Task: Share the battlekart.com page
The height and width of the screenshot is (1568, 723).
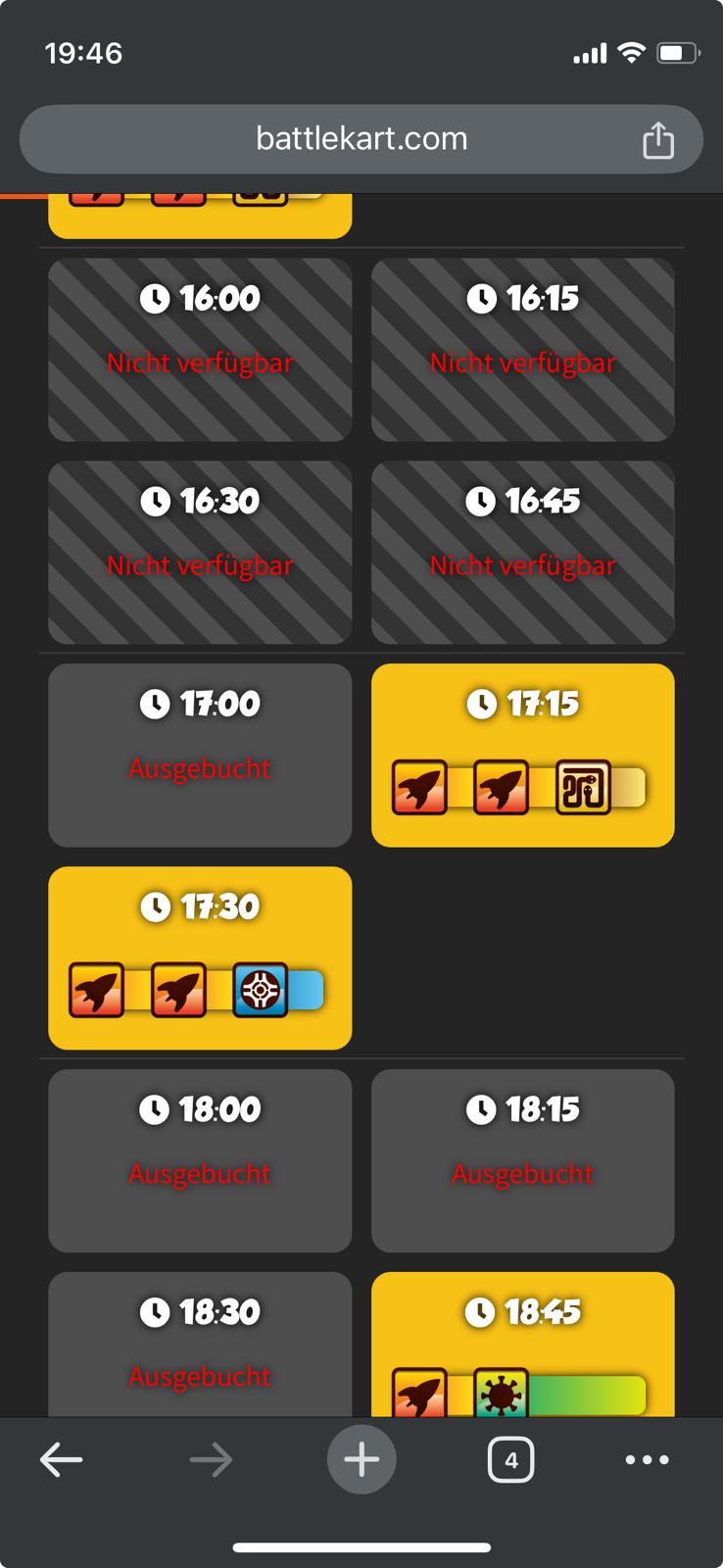Action: point(658,140)
